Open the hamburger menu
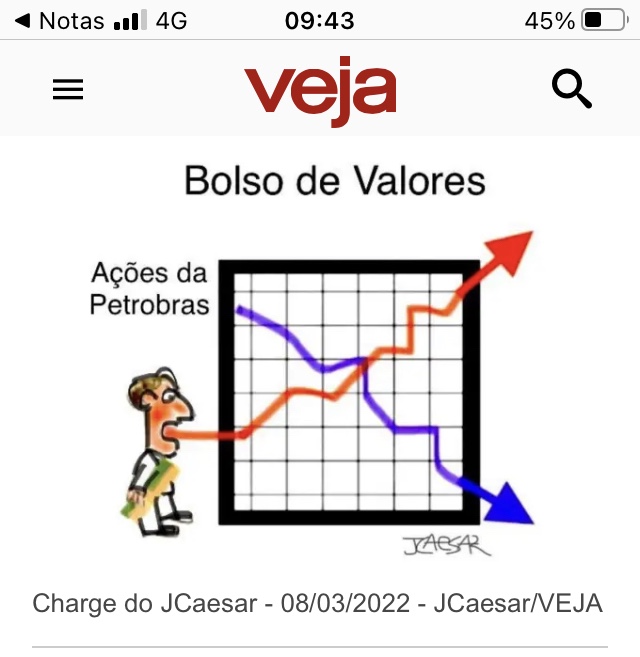This screenshot has height=657, width=640. tap(68, 90)
